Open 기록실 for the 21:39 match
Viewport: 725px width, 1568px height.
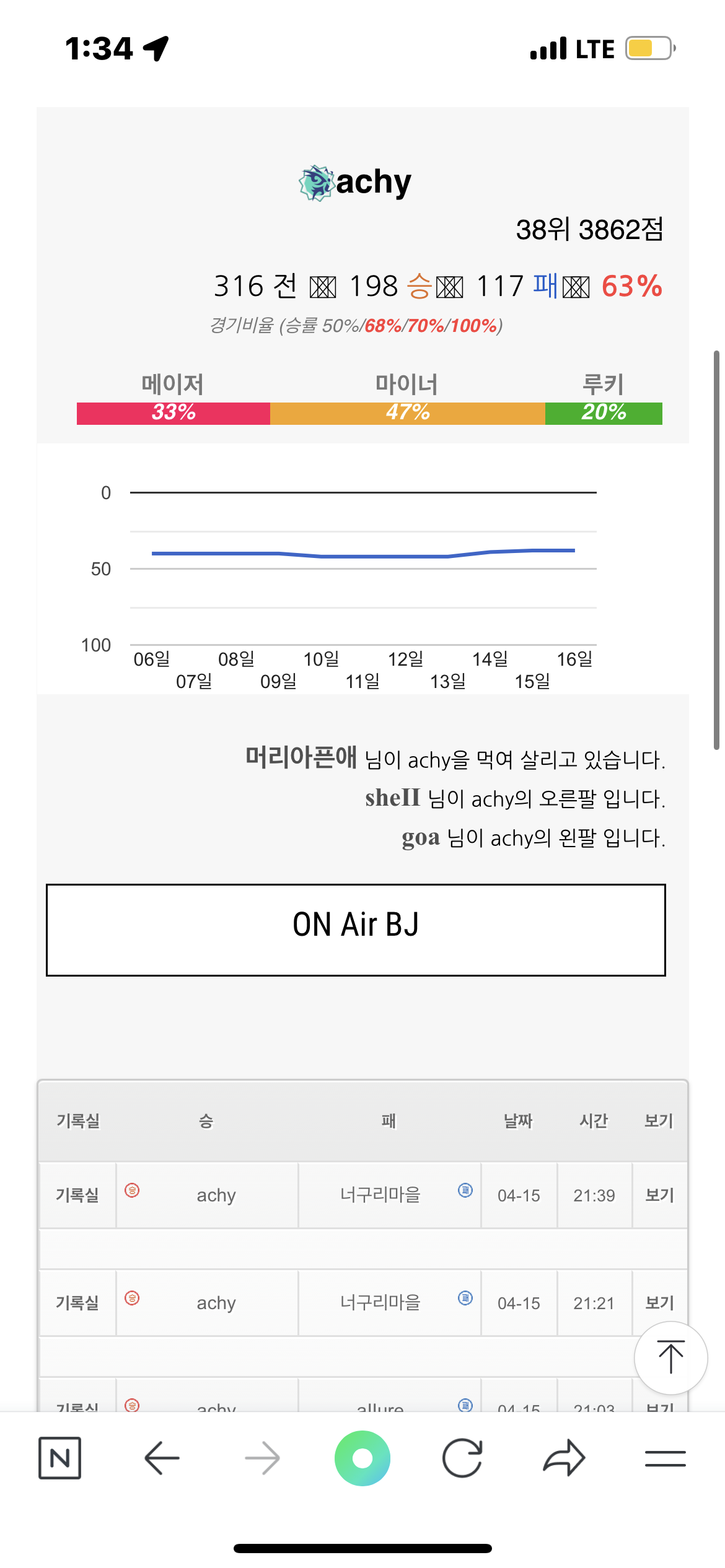[77, 1195]
